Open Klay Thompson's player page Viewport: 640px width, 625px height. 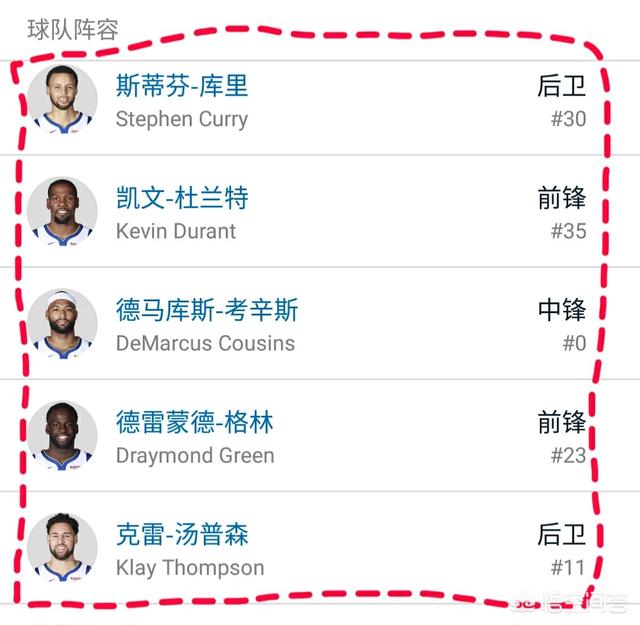tap(190, 550)
